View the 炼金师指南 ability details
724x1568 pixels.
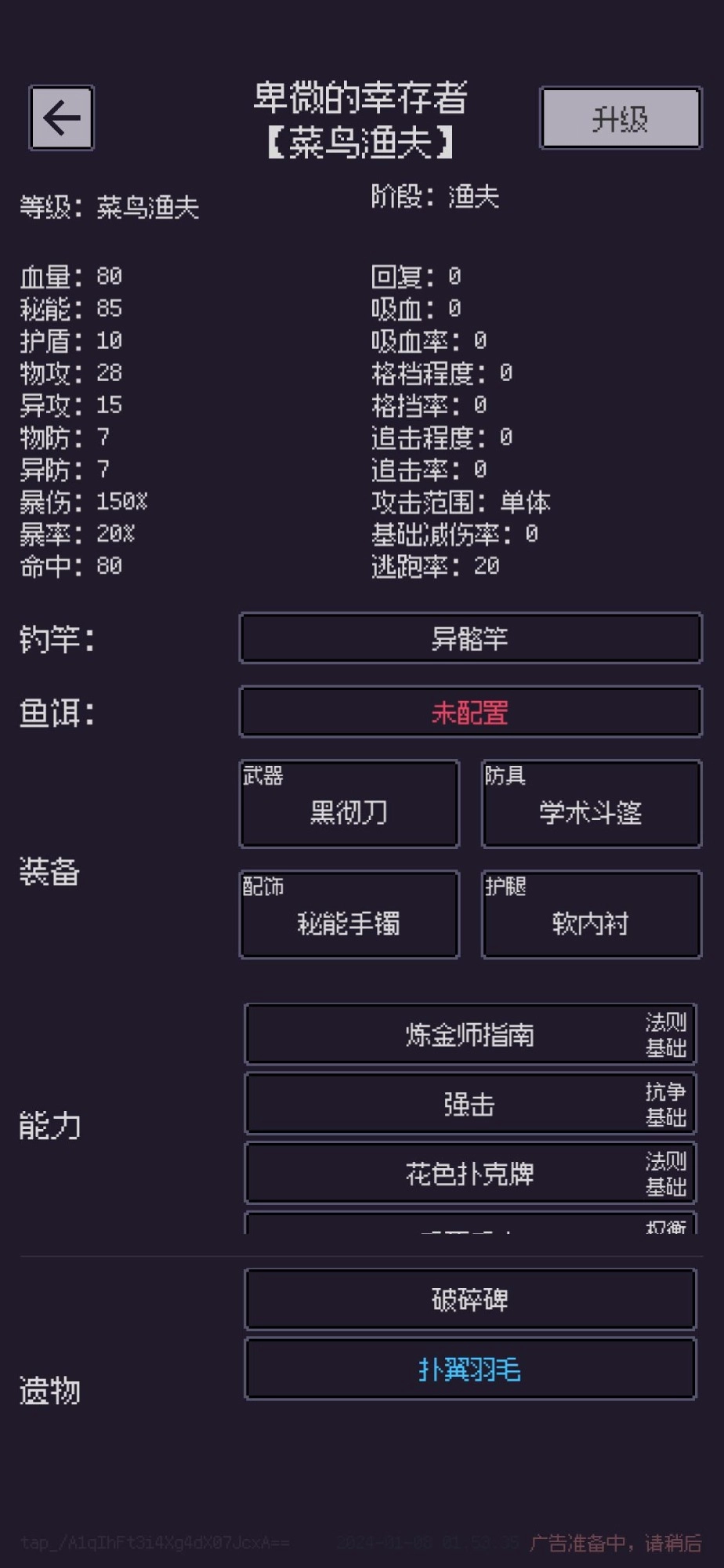(469, 1033)
